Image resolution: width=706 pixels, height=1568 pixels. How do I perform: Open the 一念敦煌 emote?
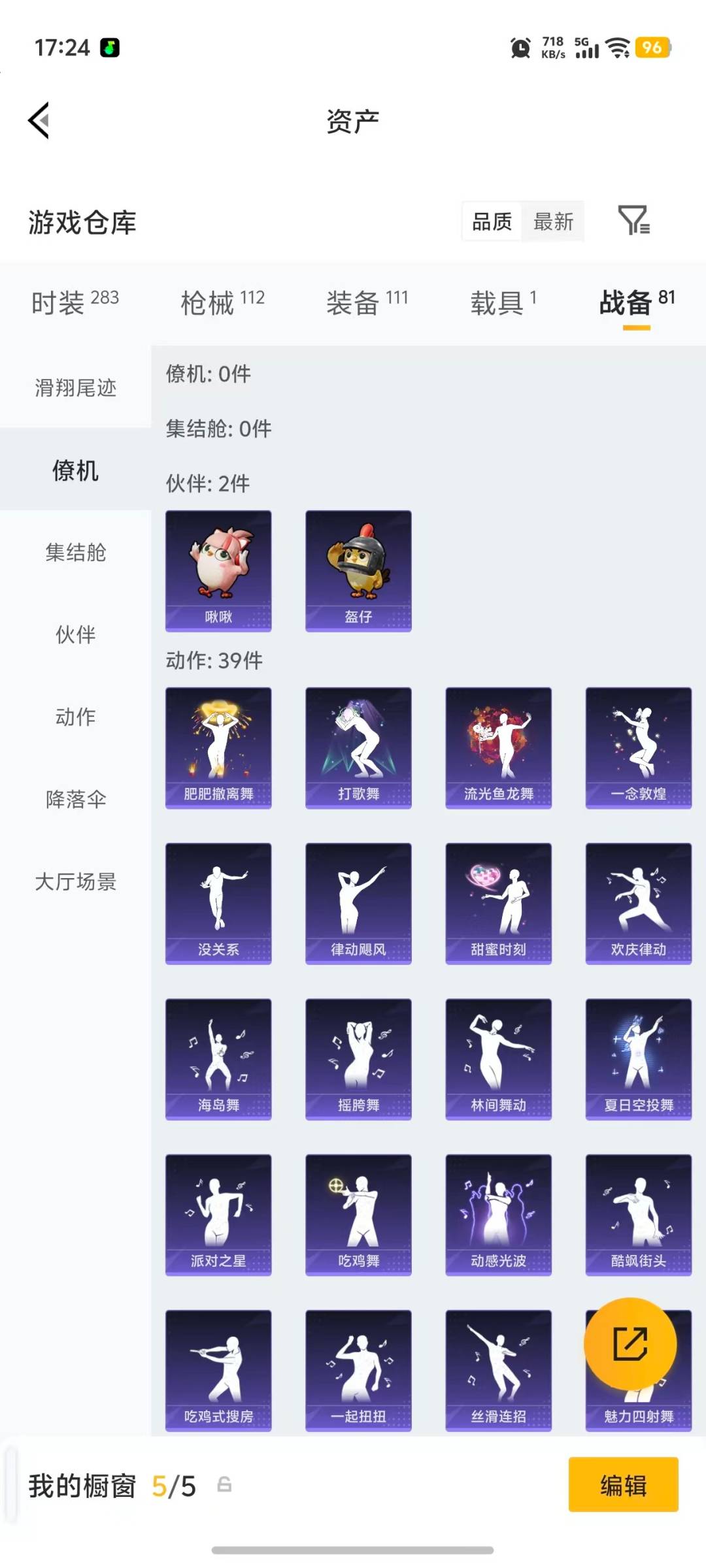pos(637,747)
